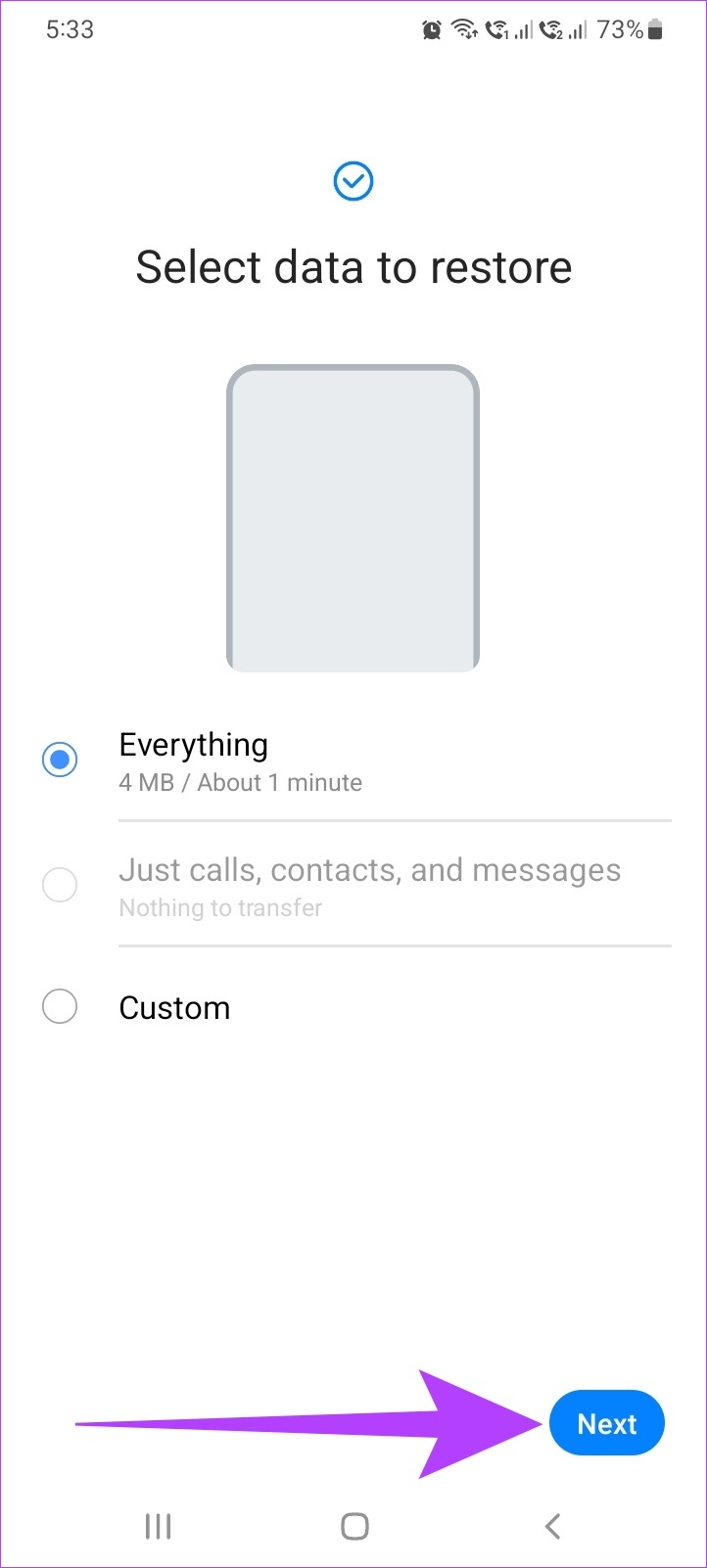Select the Everything restore option
The image size is (707, 1568).
[355, 761]
